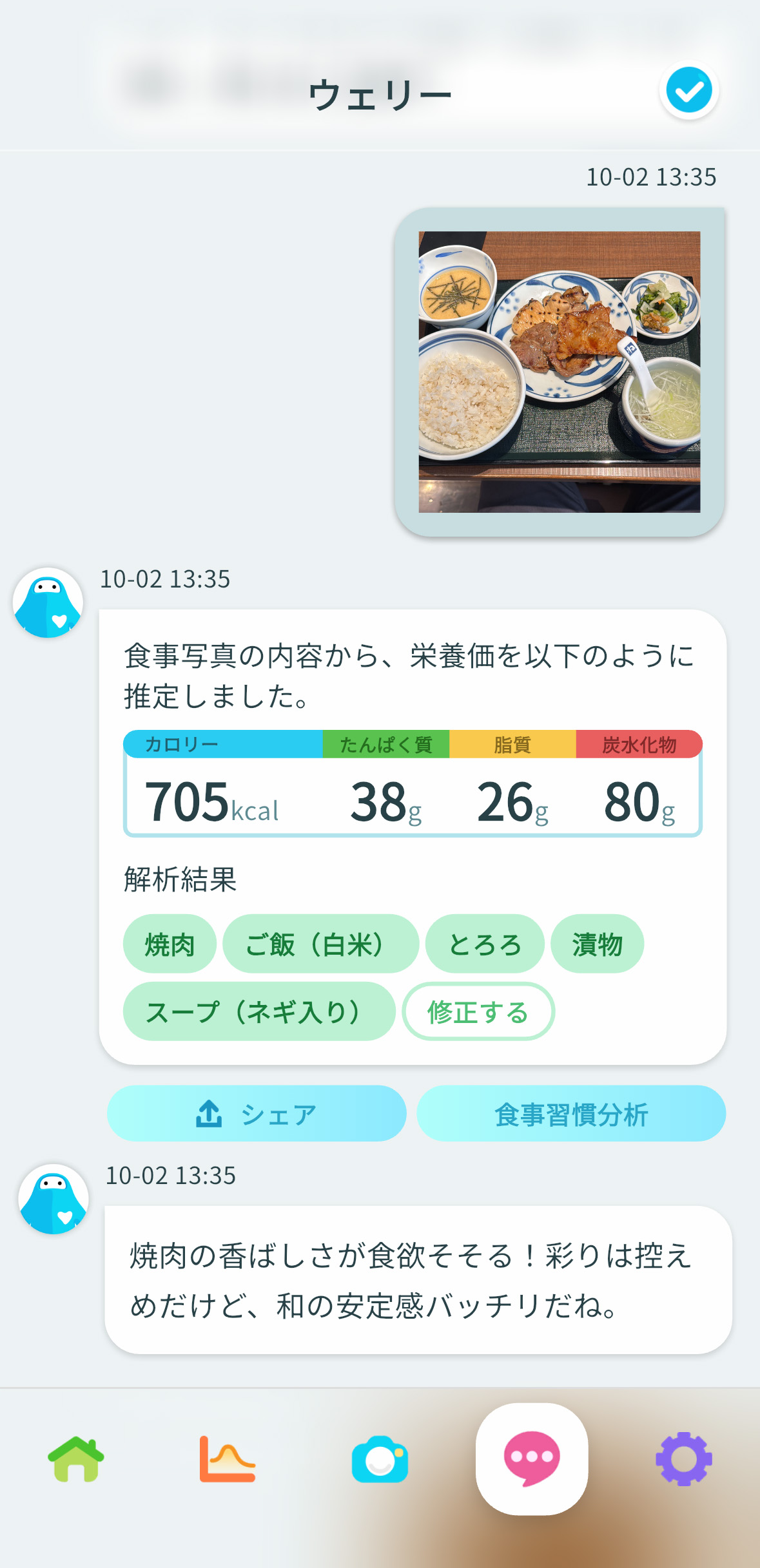Tap the スープ（ネギ入り） tag
Screen dimensions: 760x1568
click(257, 1011)
